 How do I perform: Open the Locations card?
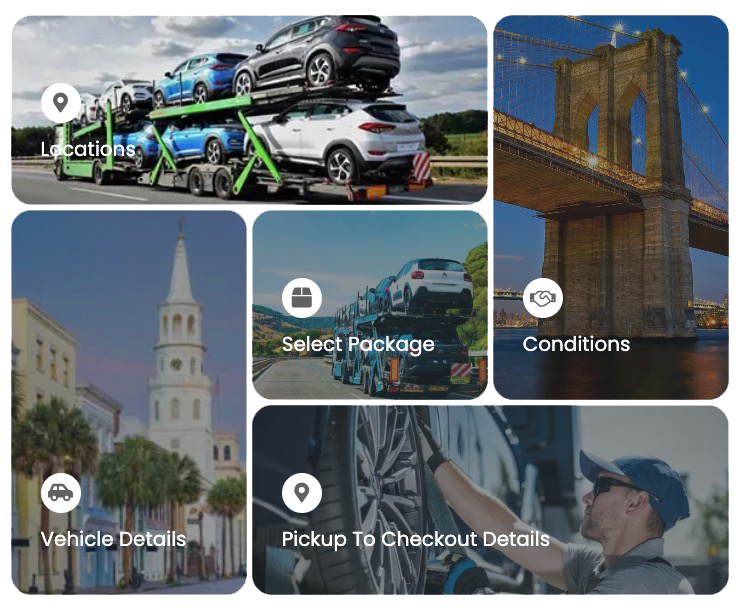point(249,110)
